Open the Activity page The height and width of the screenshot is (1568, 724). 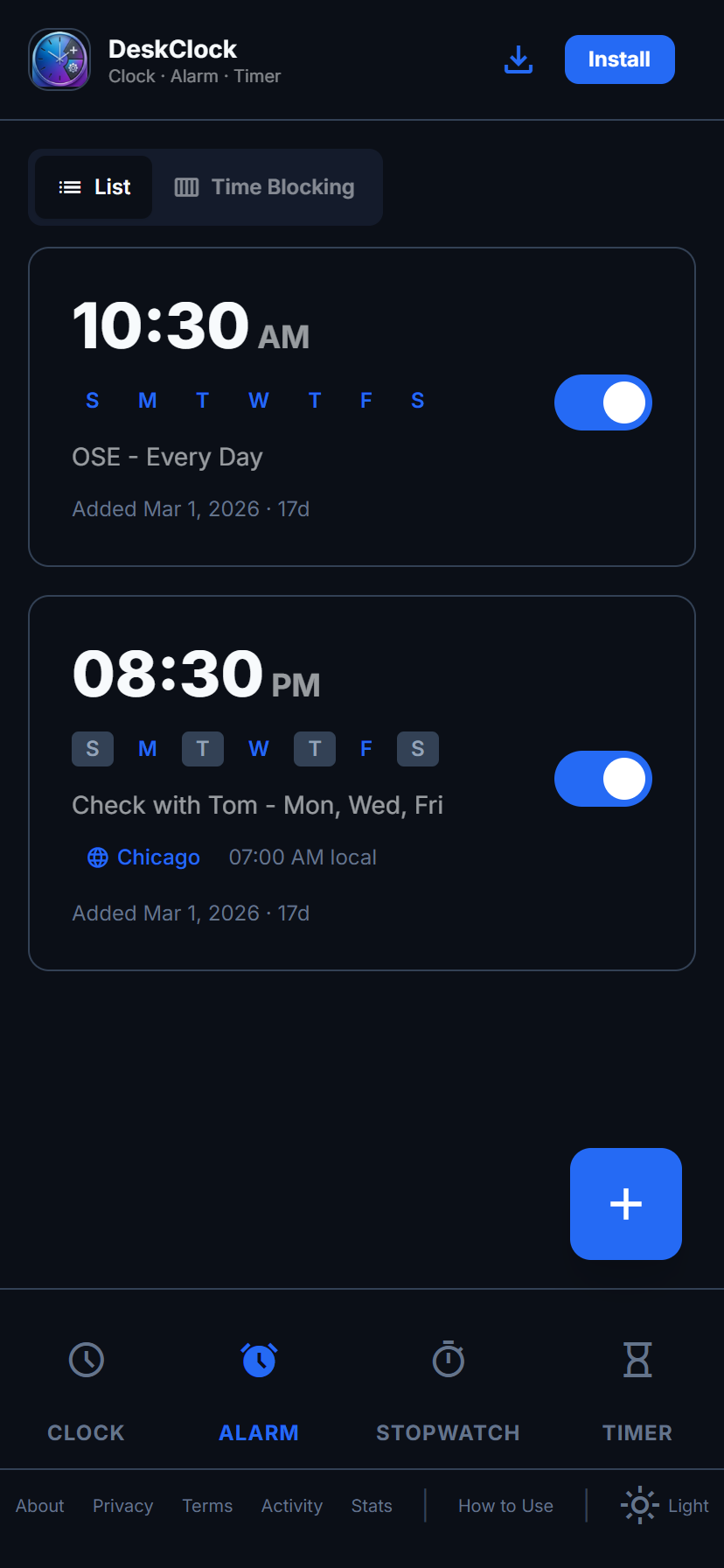(x=292, y=1506)
